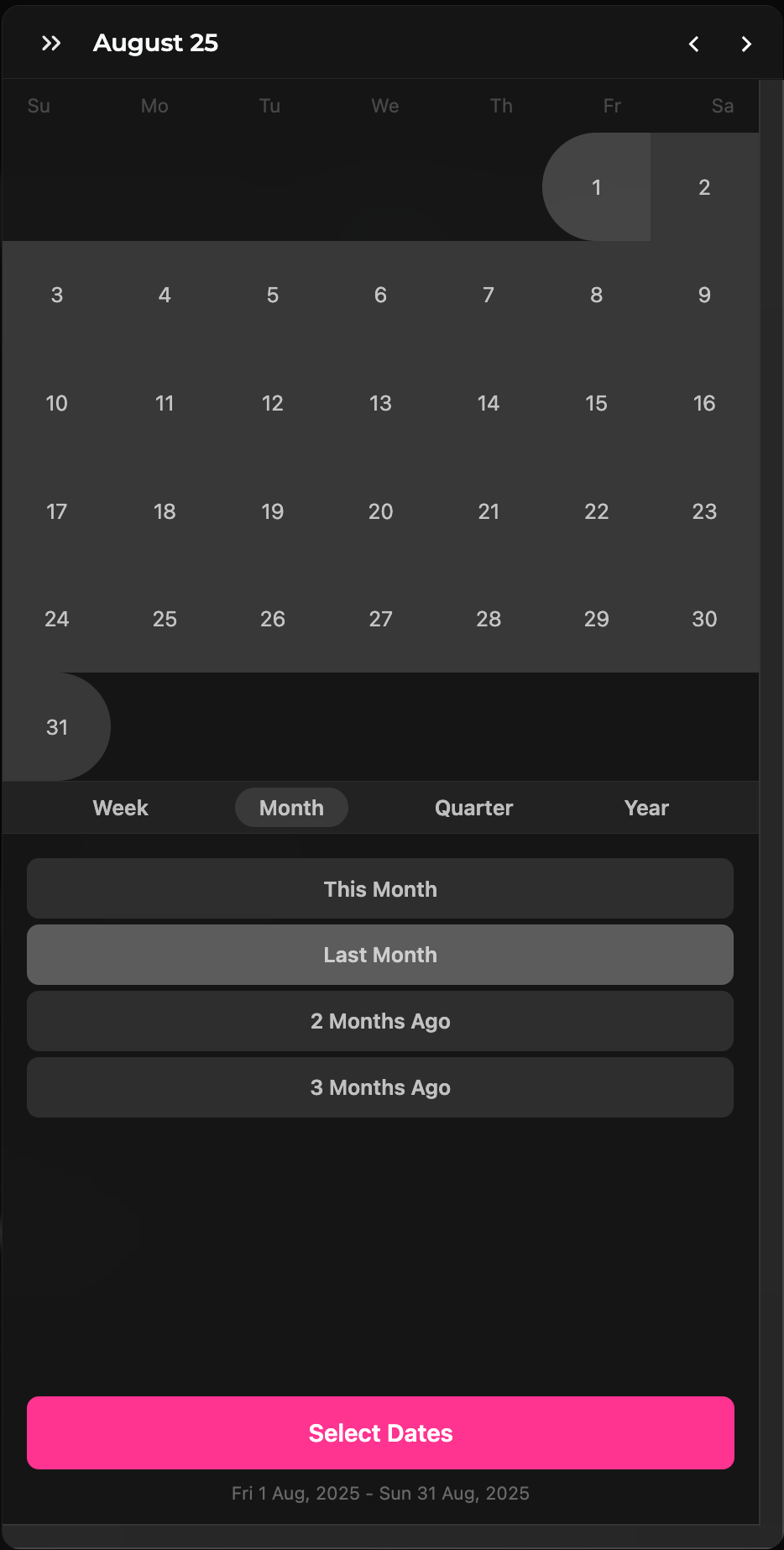Confirm with the Select Dates button
The image size is (784, 1550).
(x=380, y=1432)
